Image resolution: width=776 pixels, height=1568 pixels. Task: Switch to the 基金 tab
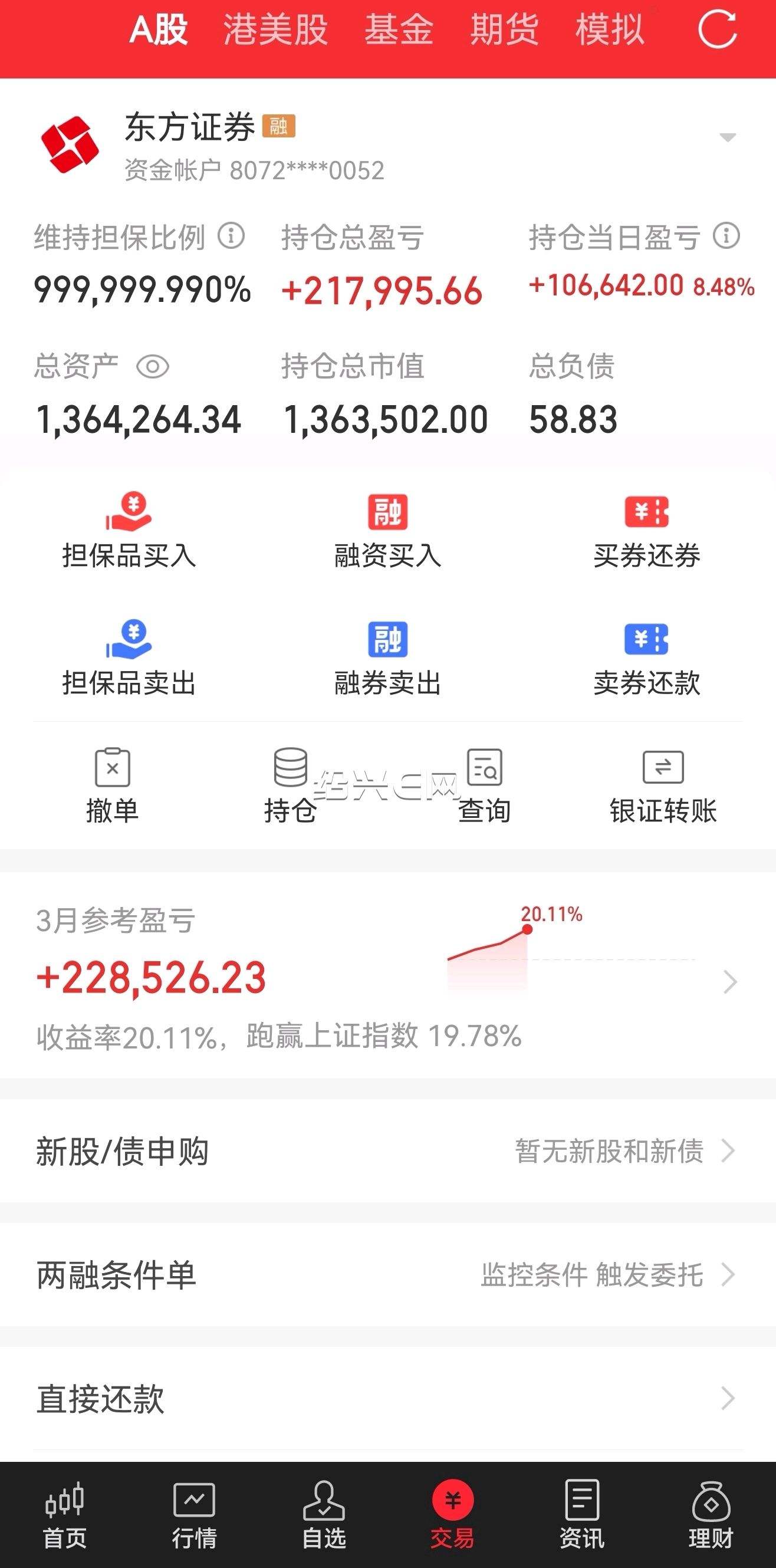click(399, 29)
